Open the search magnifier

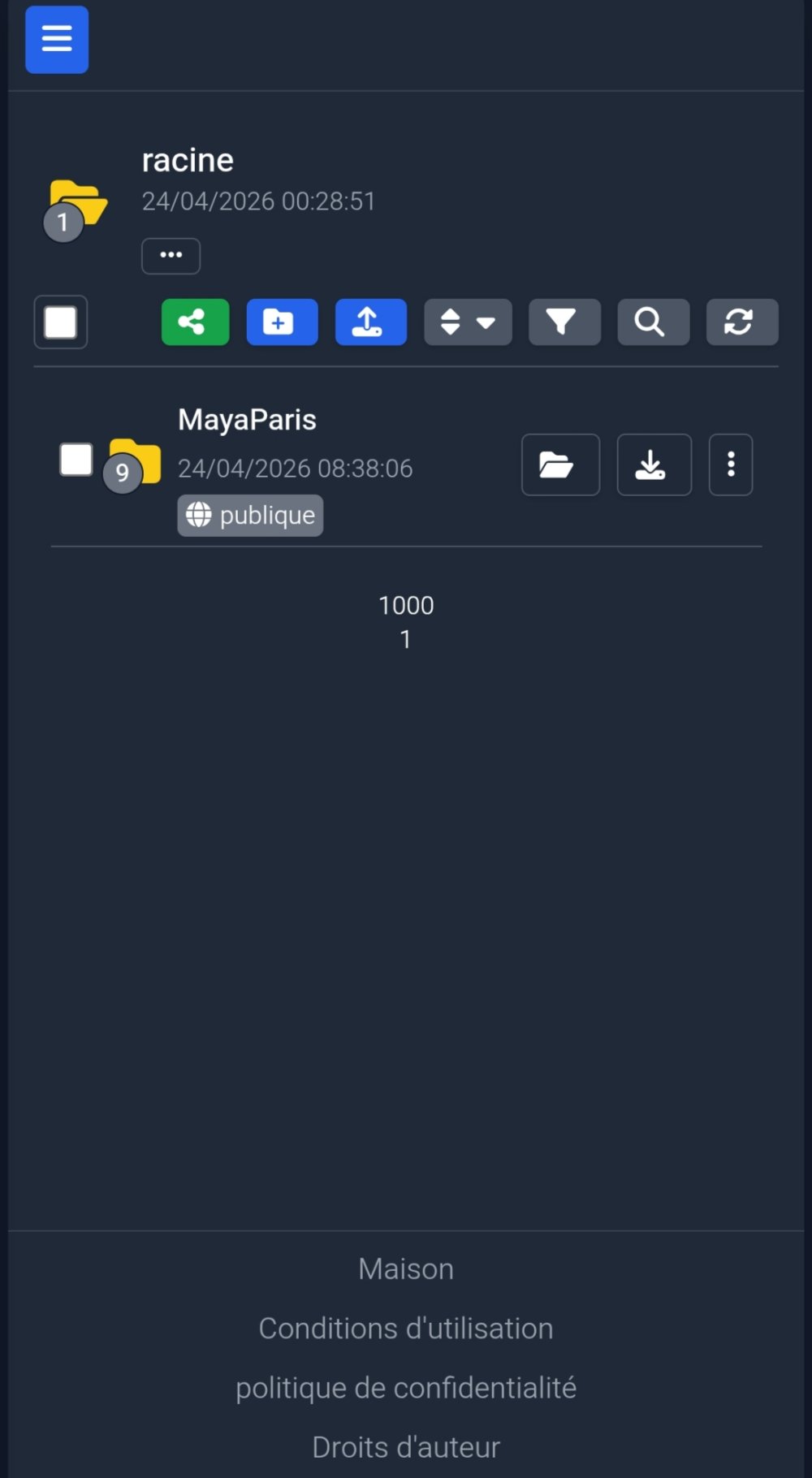[653, 322]
